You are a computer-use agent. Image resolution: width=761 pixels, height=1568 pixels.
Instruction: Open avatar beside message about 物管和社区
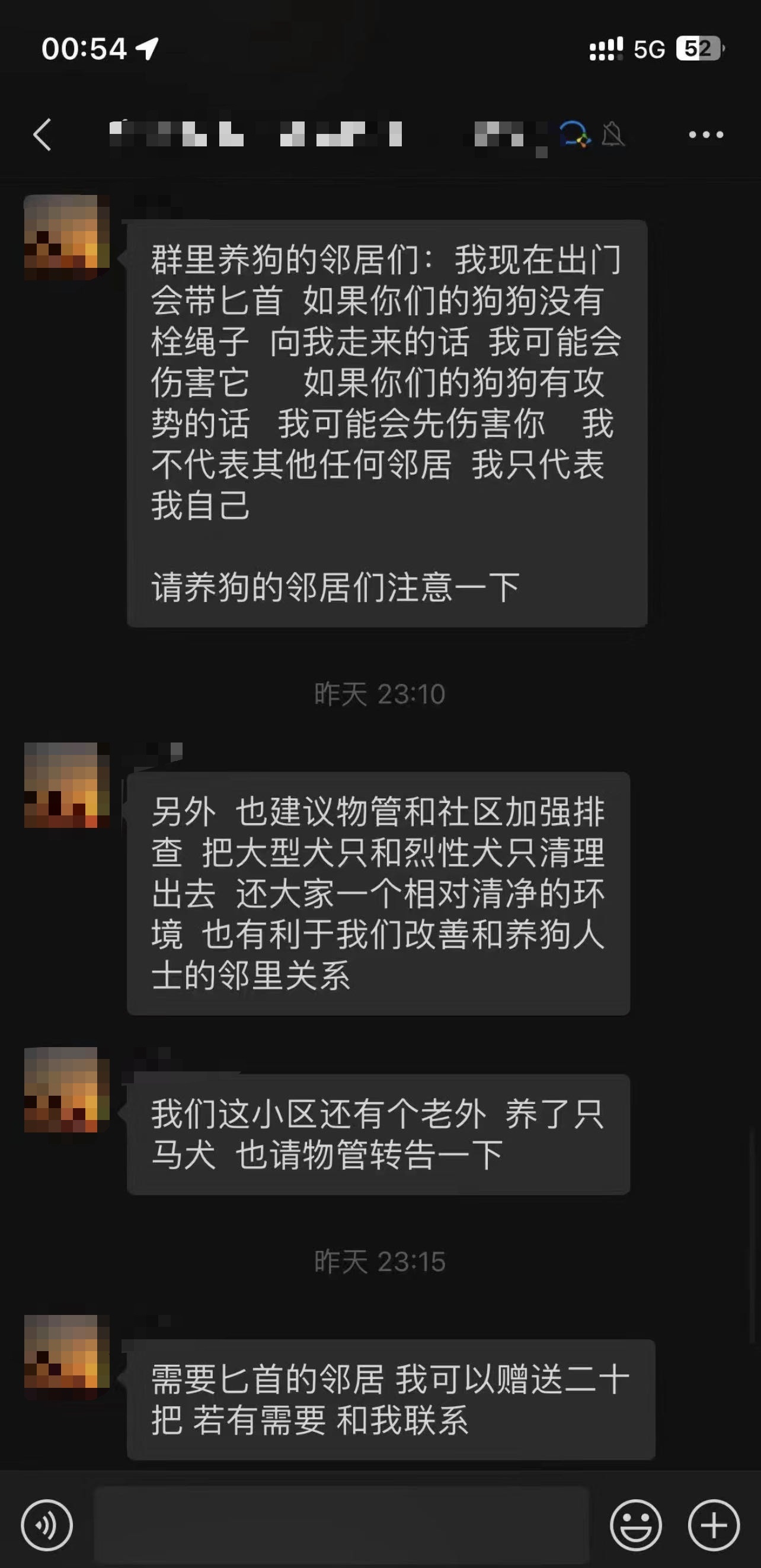(66, 785)
